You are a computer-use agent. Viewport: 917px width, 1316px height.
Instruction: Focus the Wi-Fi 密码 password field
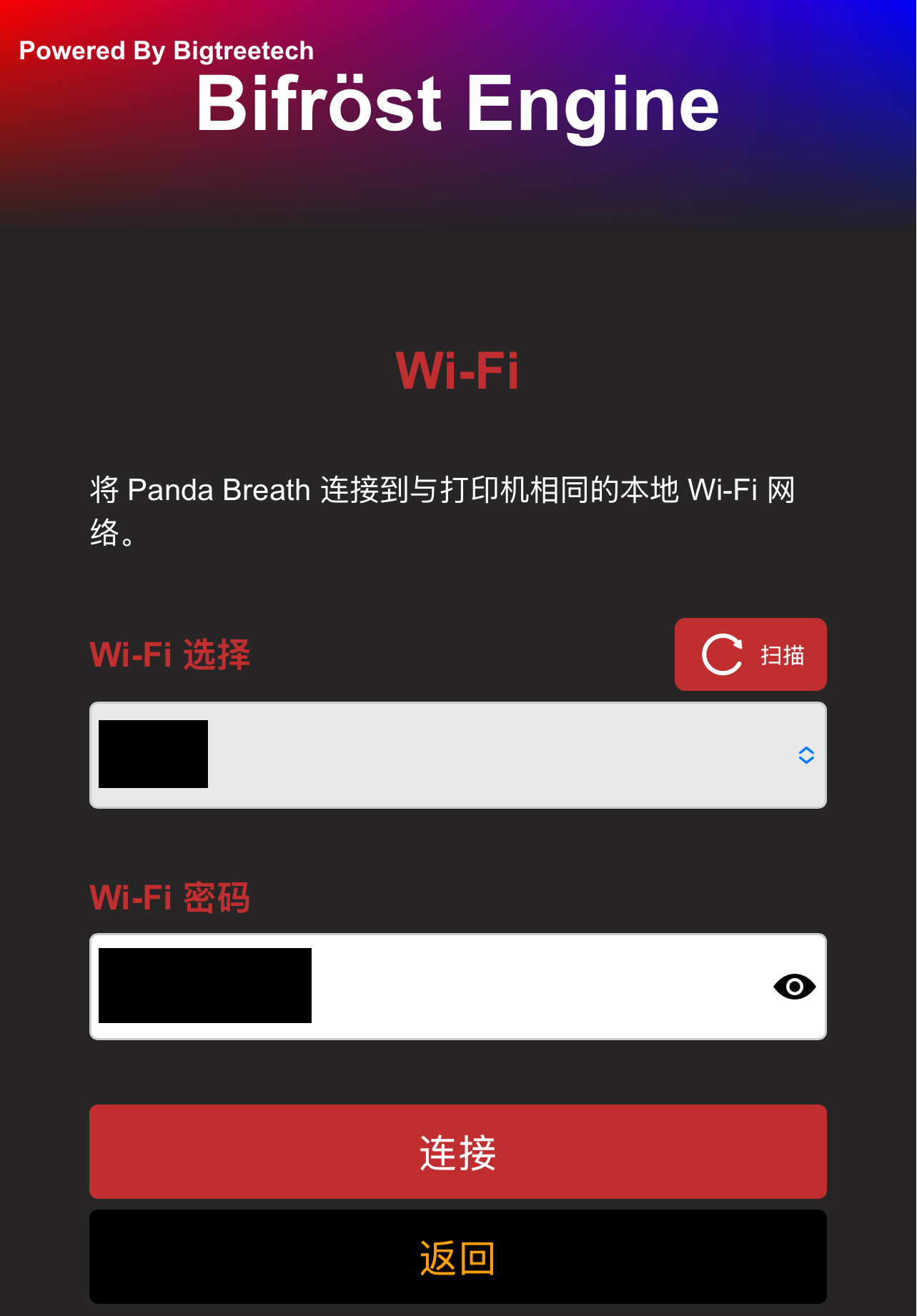click(500, 987)
